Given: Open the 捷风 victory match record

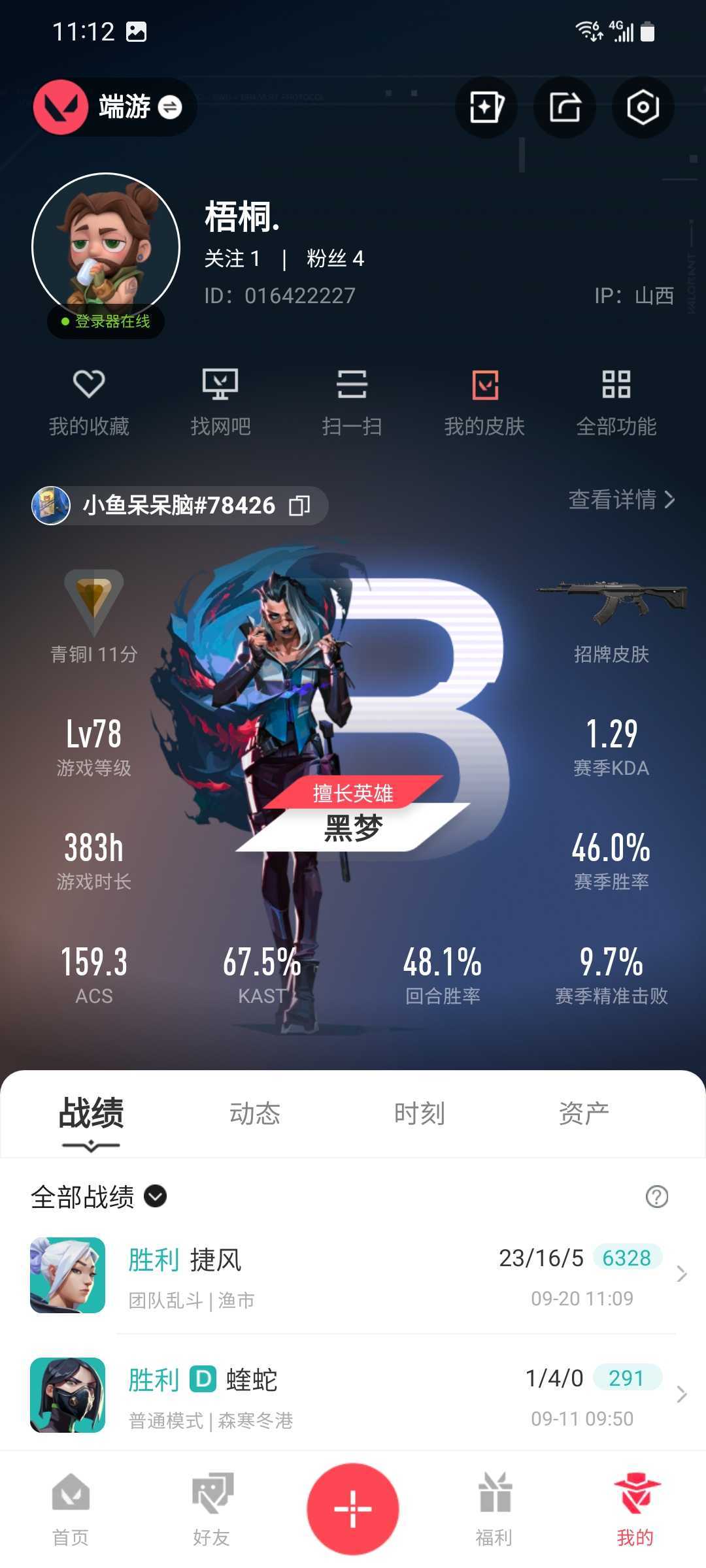Looking at the screenshot, I should click(353, 1275).
